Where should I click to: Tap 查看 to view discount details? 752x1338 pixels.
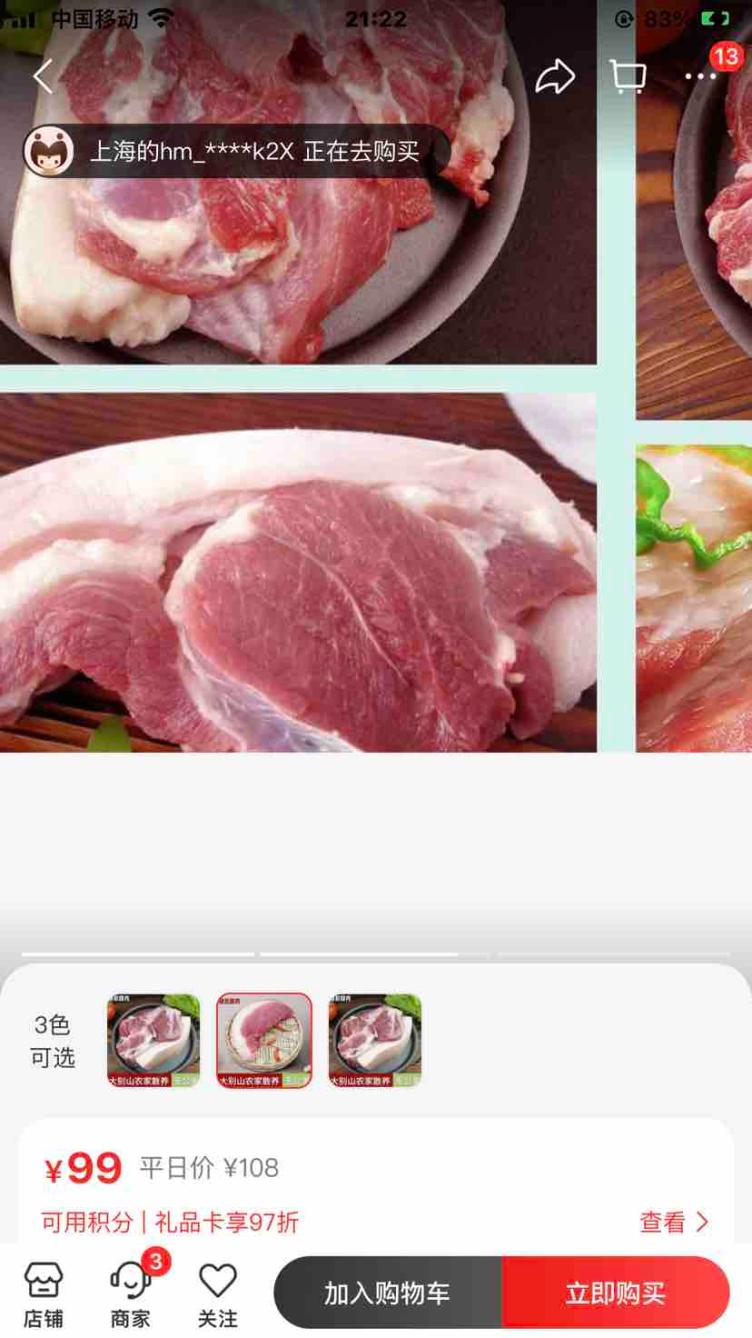click(673, 1222)
